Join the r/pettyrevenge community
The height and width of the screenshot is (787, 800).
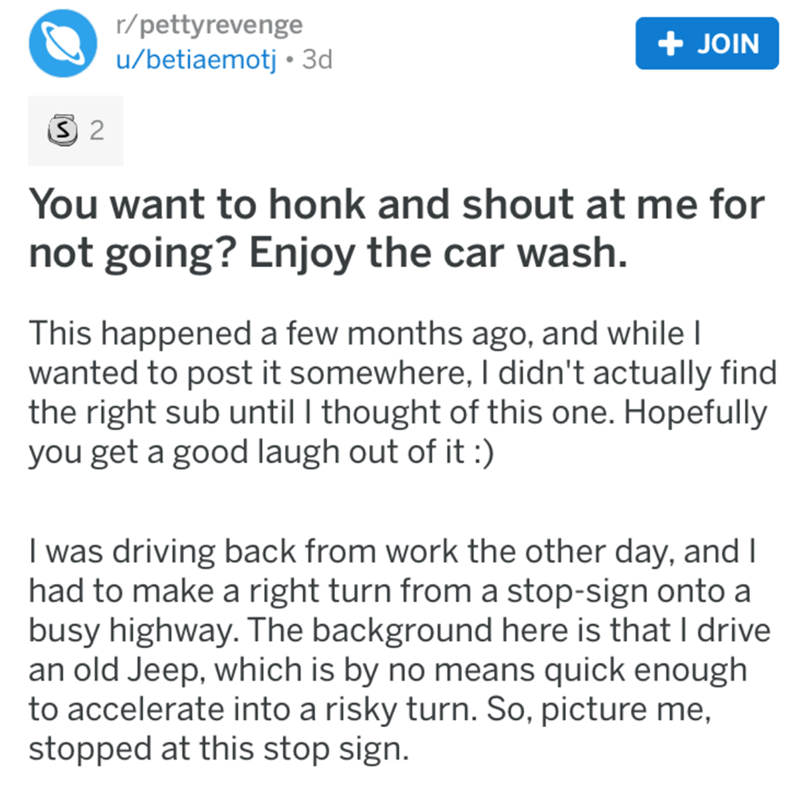706,43
